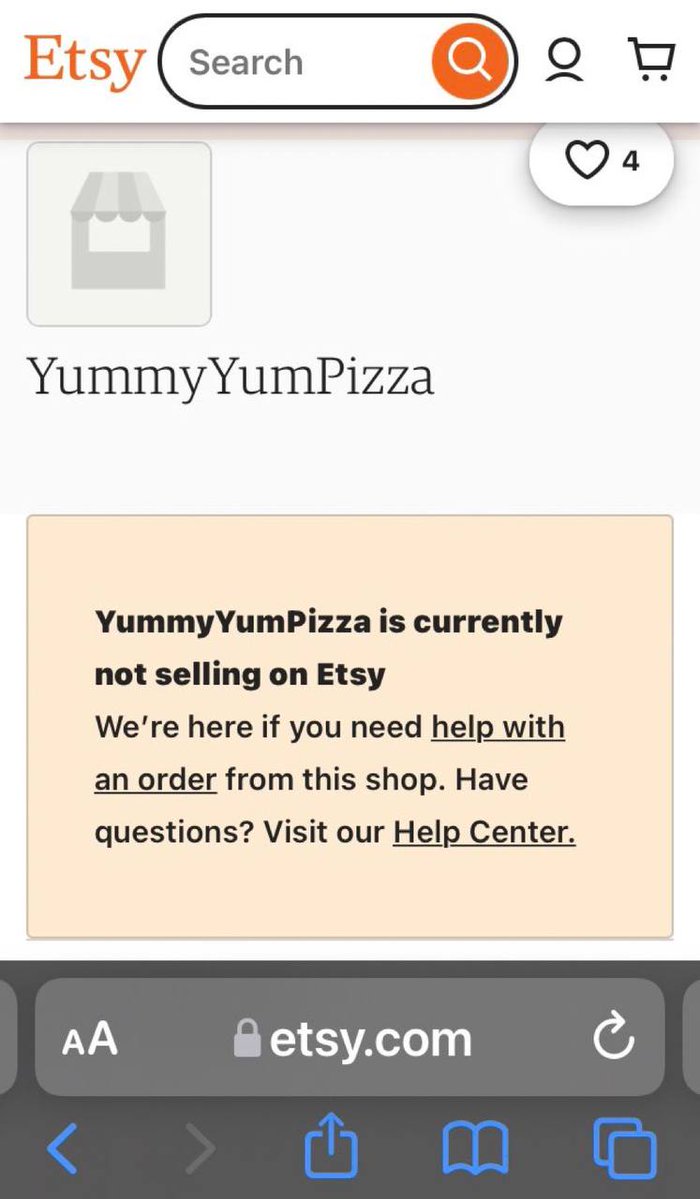Open browser bookmarks
This screenshot has width=700, height=1199.
(x=475, y=1148)
